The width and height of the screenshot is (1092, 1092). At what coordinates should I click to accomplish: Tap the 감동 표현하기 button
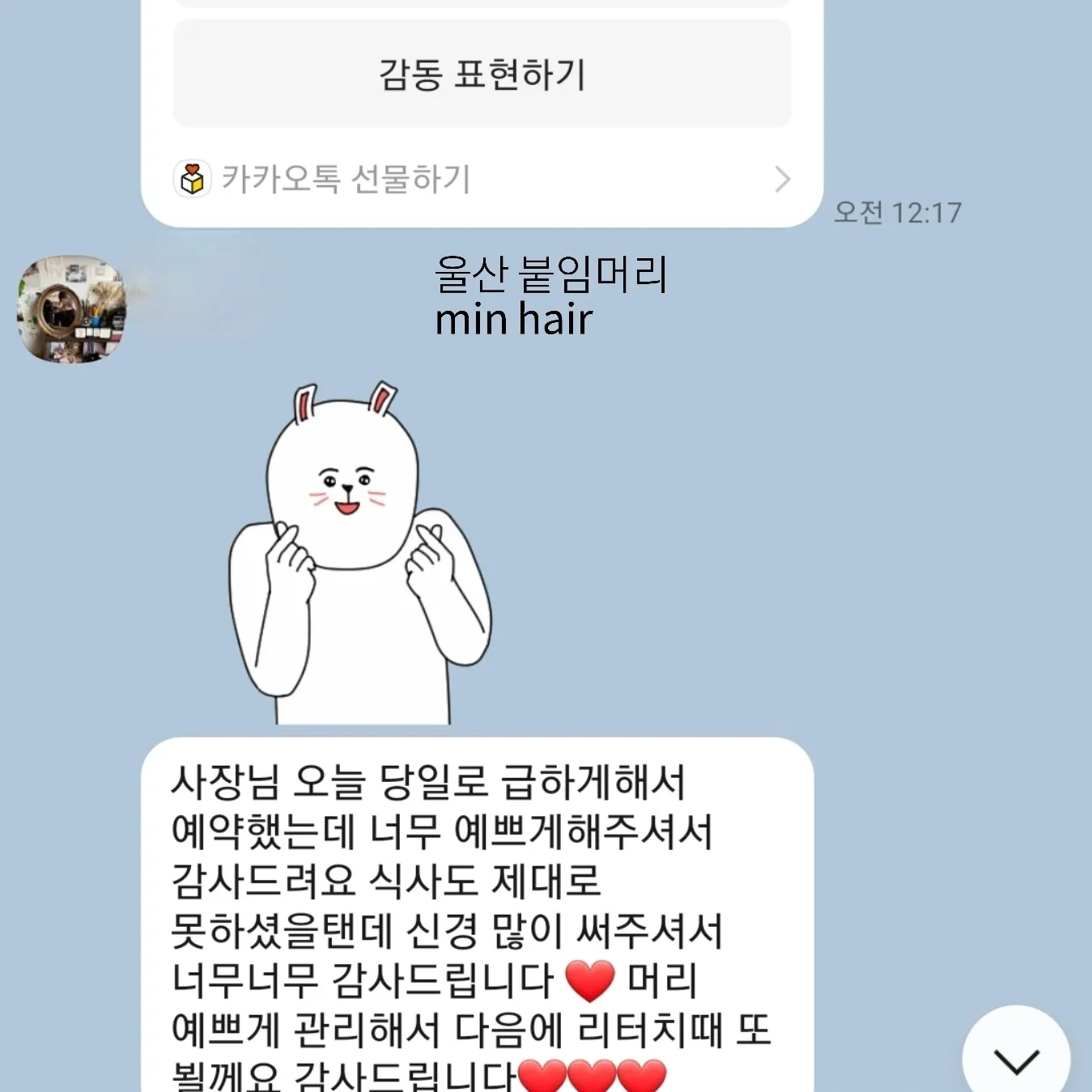[482, 74]
